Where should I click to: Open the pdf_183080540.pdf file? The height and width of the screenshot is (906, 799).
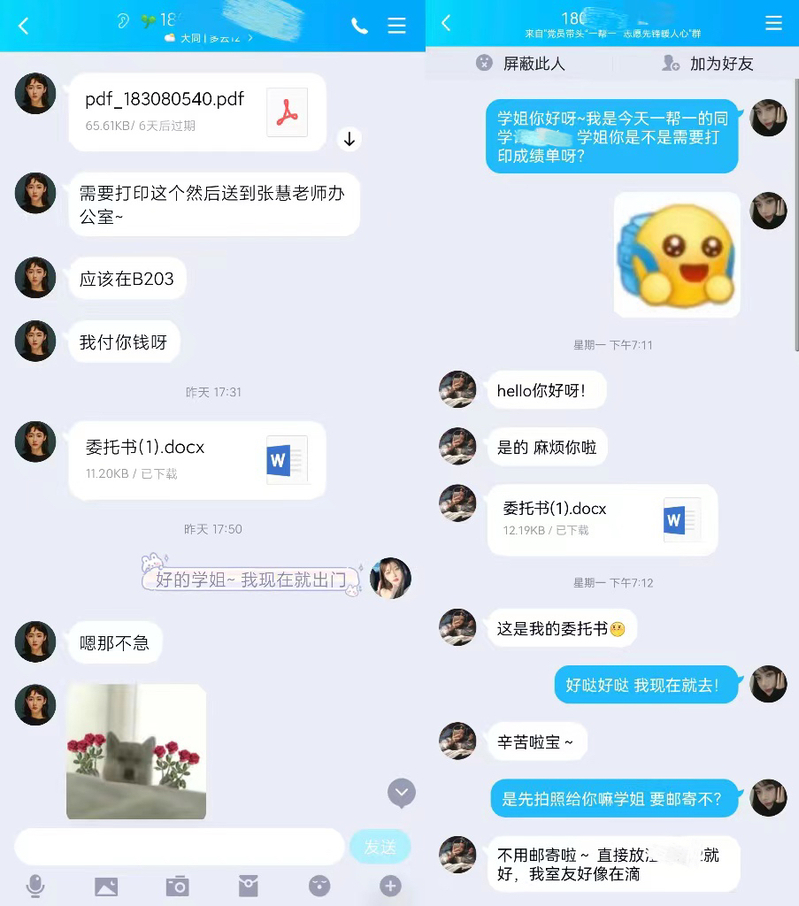click(197, 111)
